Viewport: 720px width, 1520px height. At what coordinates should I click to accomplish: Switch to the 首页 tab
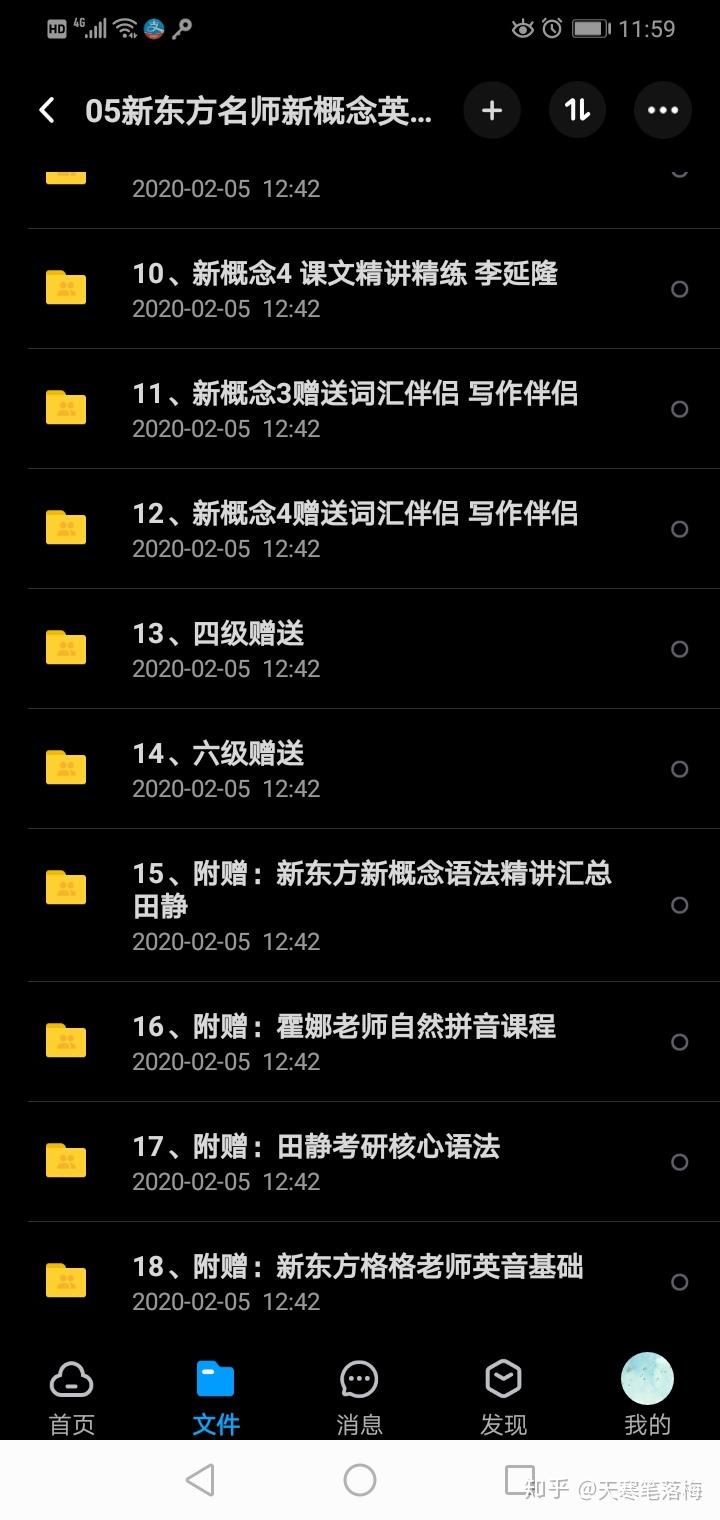72,1397
